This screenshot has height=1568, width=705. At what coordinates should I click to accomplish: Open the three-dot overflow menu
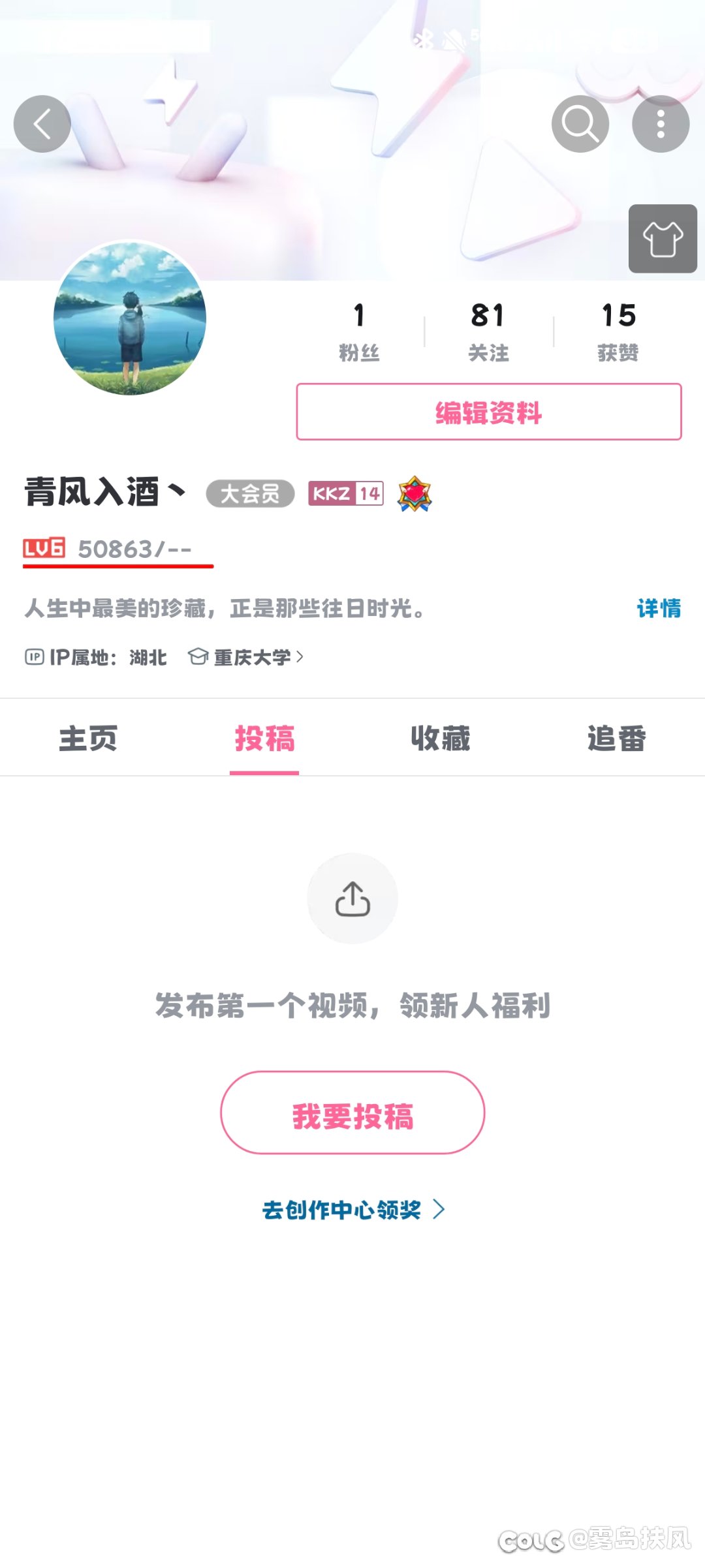(660, 124)
